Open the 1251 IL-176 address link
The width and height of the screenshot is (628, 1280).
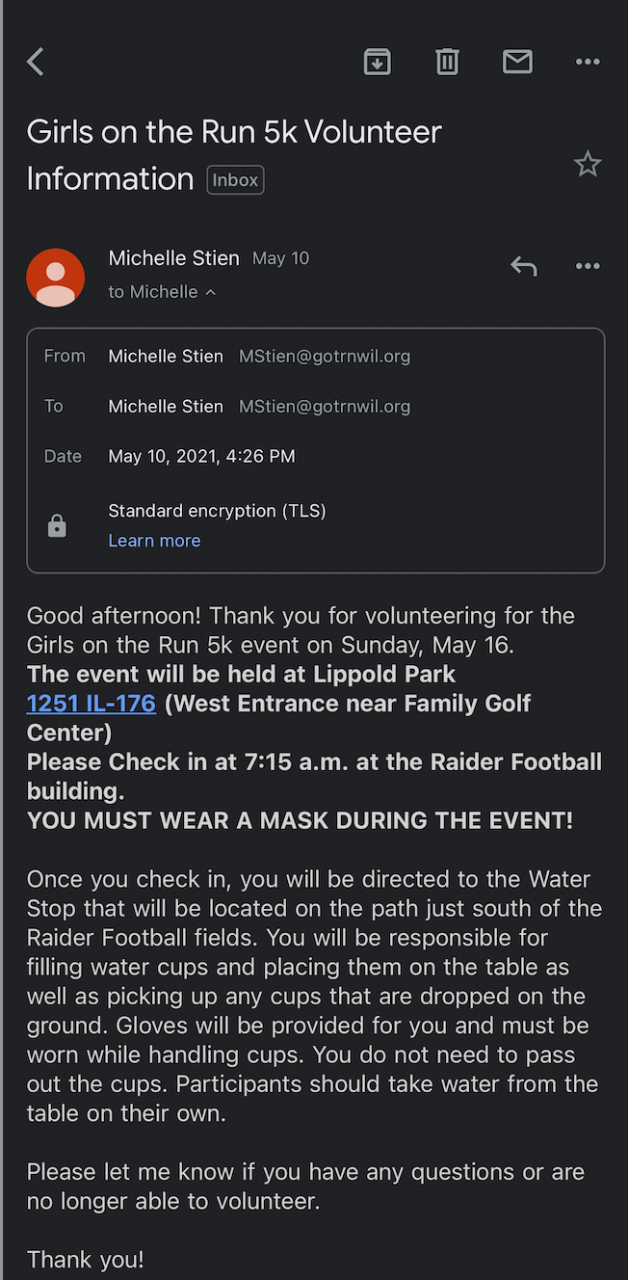click(x=91, y=704)
